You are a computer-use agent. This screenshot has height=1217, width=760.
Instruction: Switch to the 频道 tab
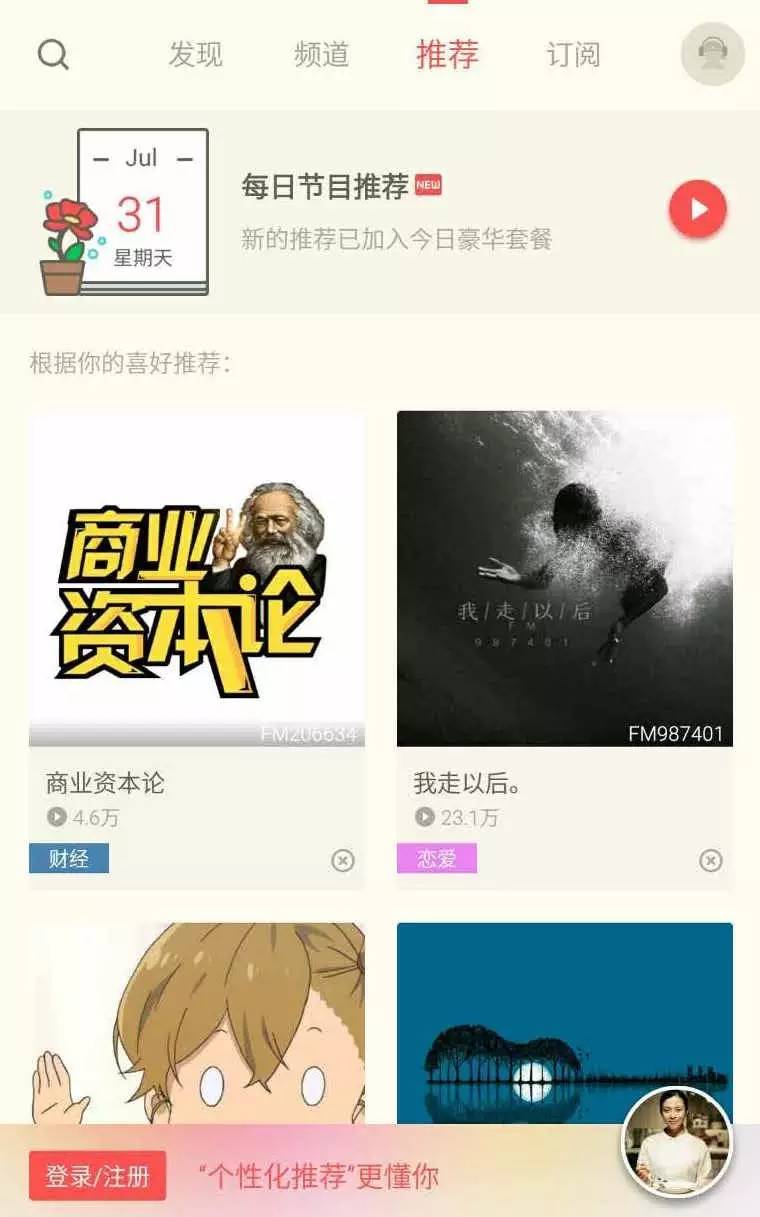click(x=321, y=54)
